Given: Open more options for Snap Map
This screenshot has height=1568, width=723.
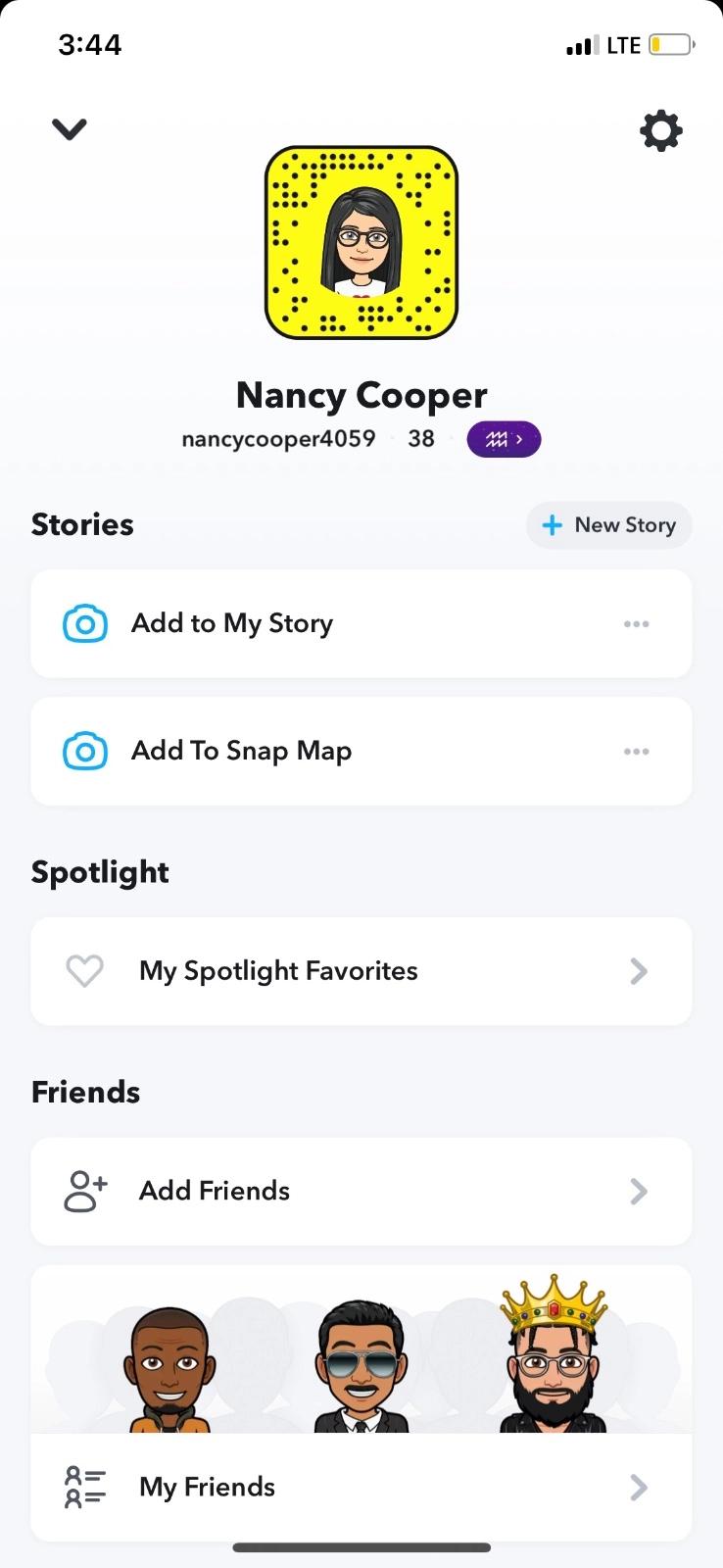Looking at the screenshot, I should click(x=636, y=752).
